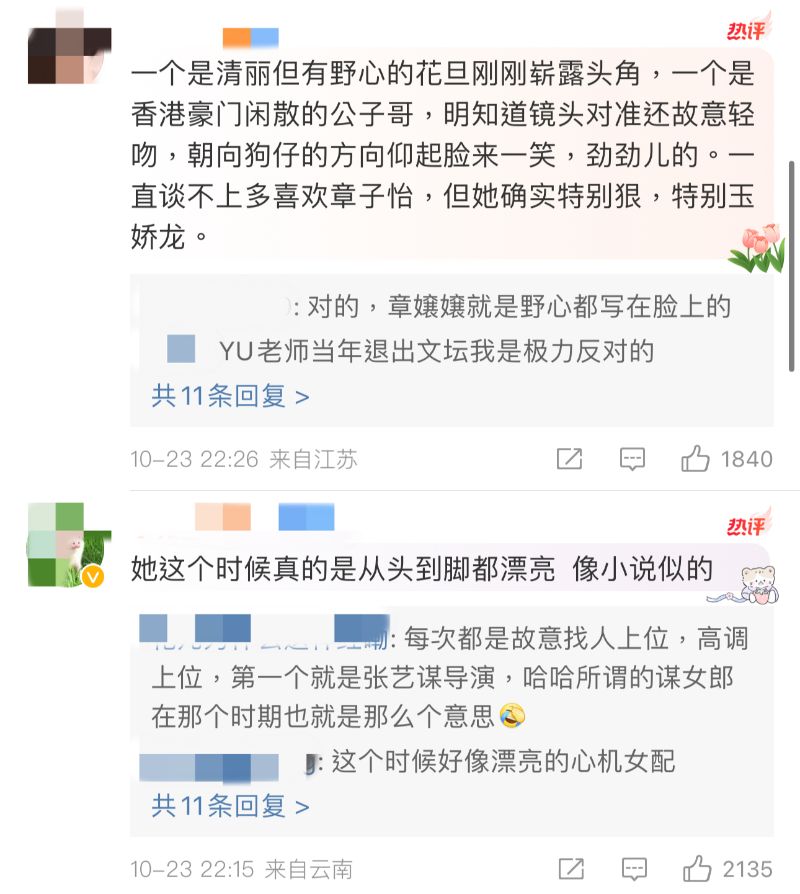800x894 pixels.
Task: Expand the 11 replies under the 章子怡 comment
Action: coord(230,396)
